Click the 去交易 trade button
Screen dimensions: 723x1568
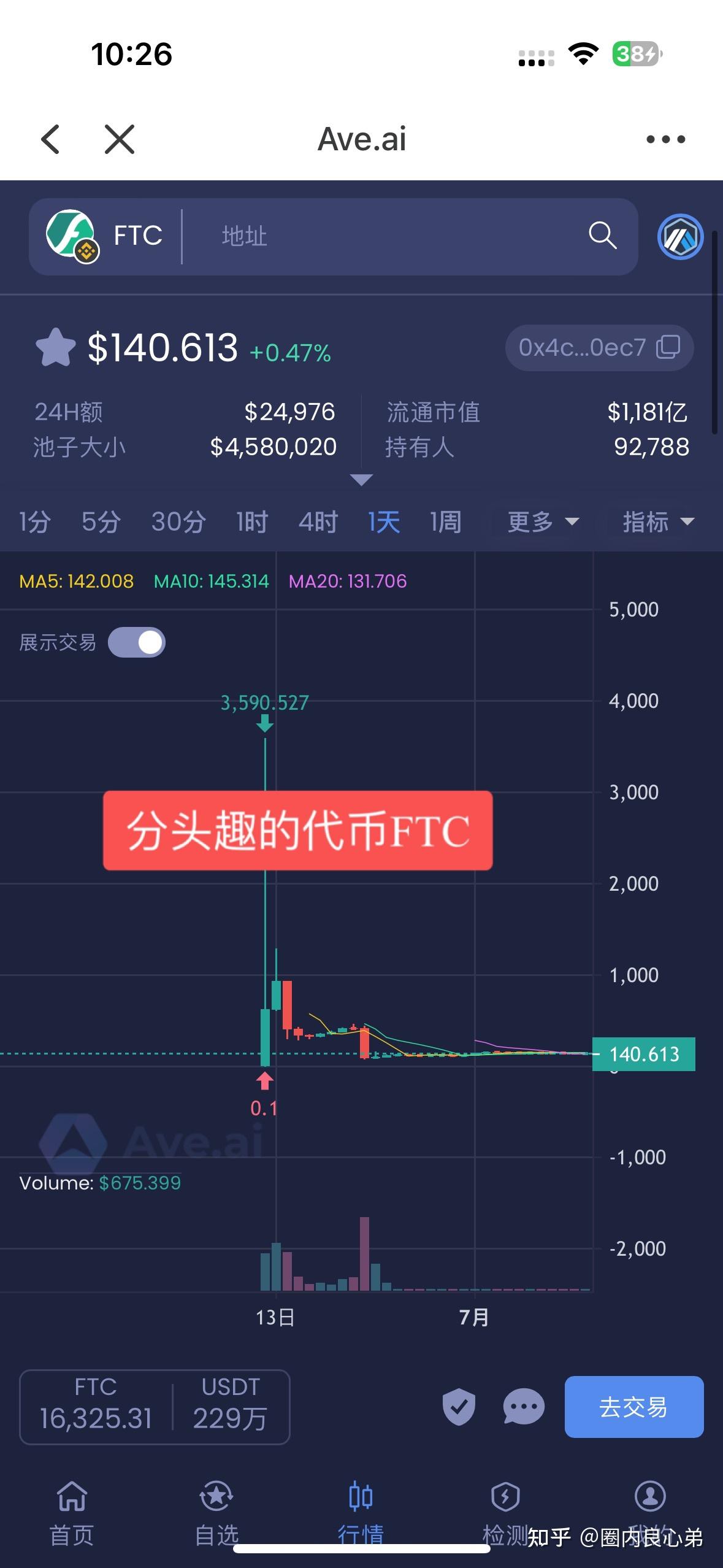coord(633,1408)
